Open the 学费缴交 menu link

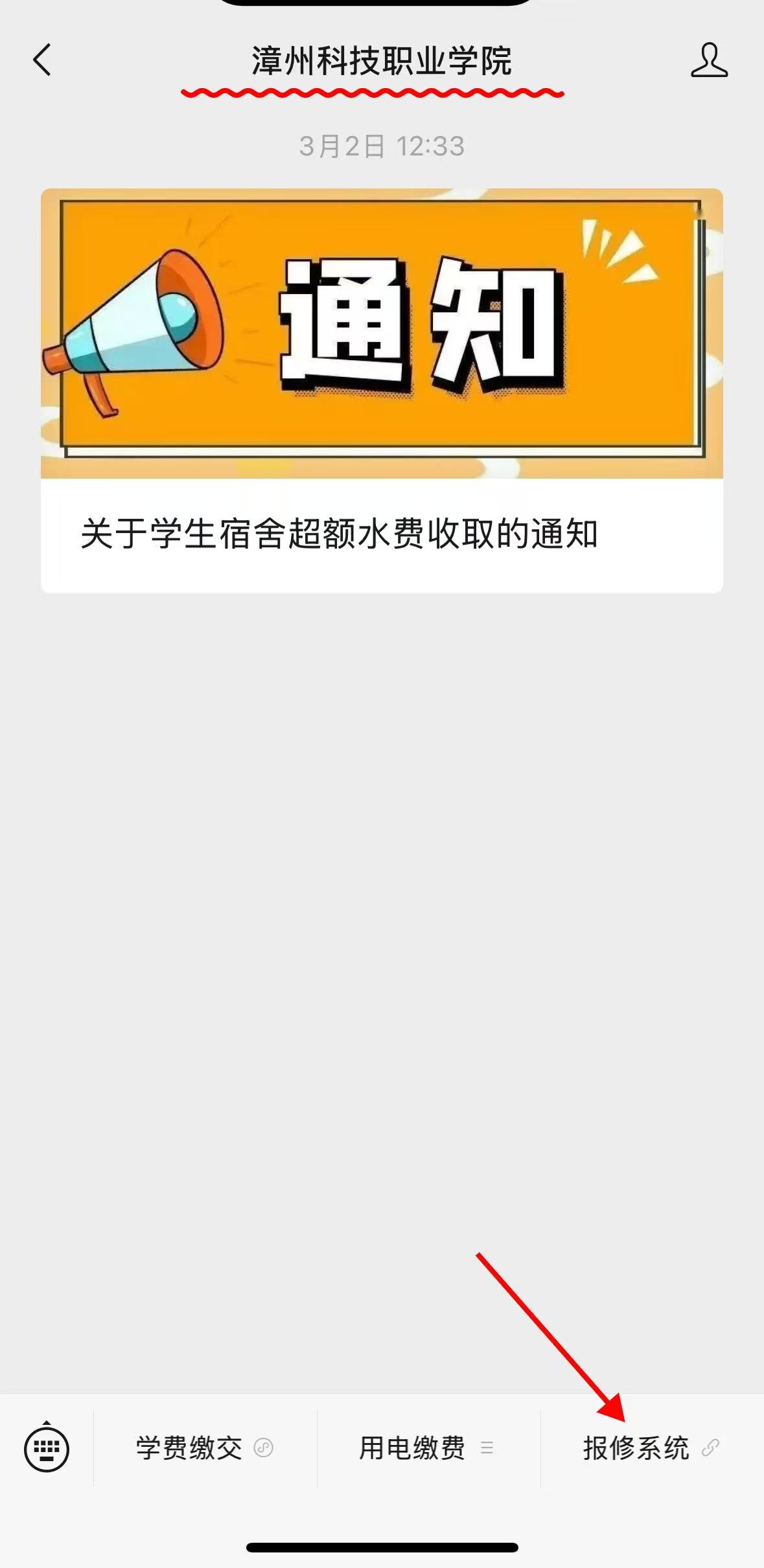point(204,1448)
